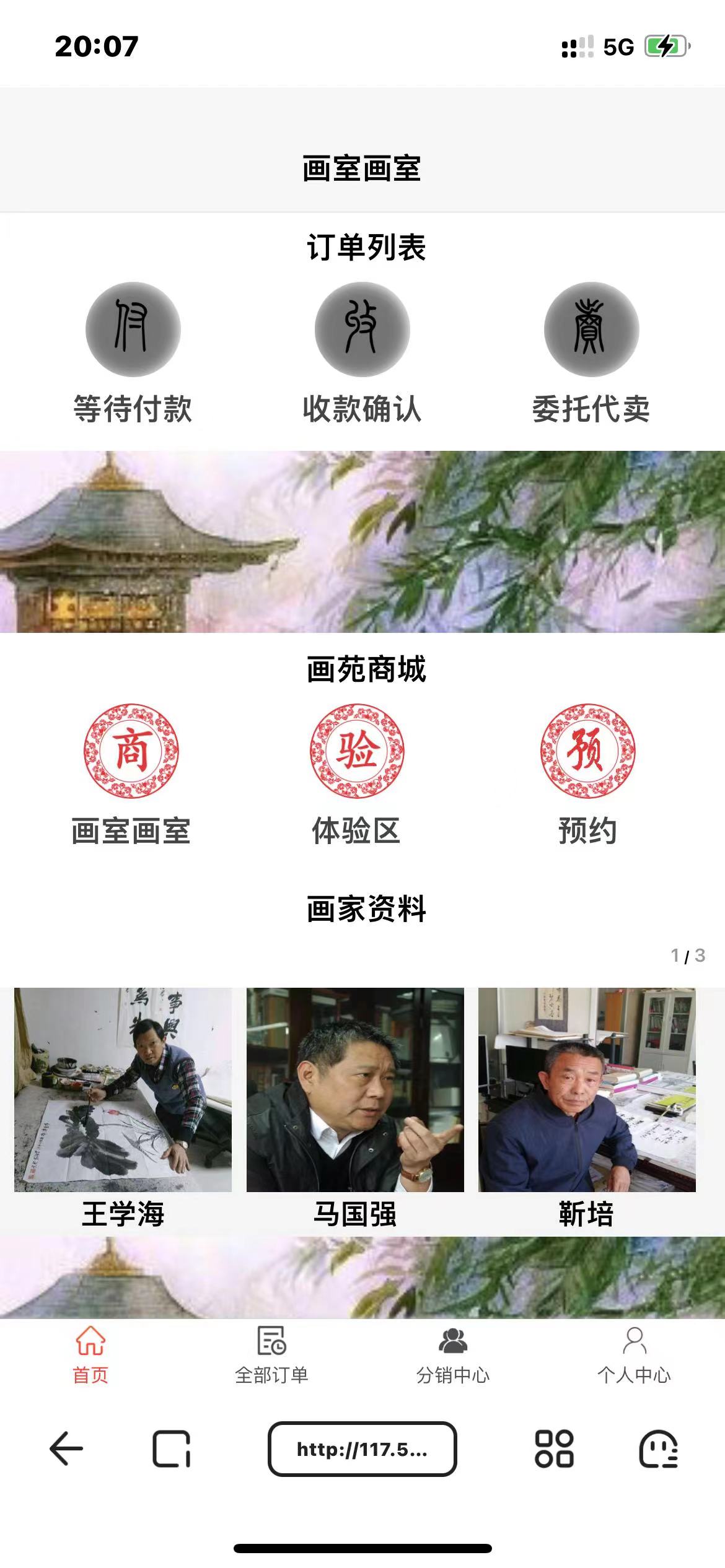Open the browser assistant face icon

tap(658, 1448)
